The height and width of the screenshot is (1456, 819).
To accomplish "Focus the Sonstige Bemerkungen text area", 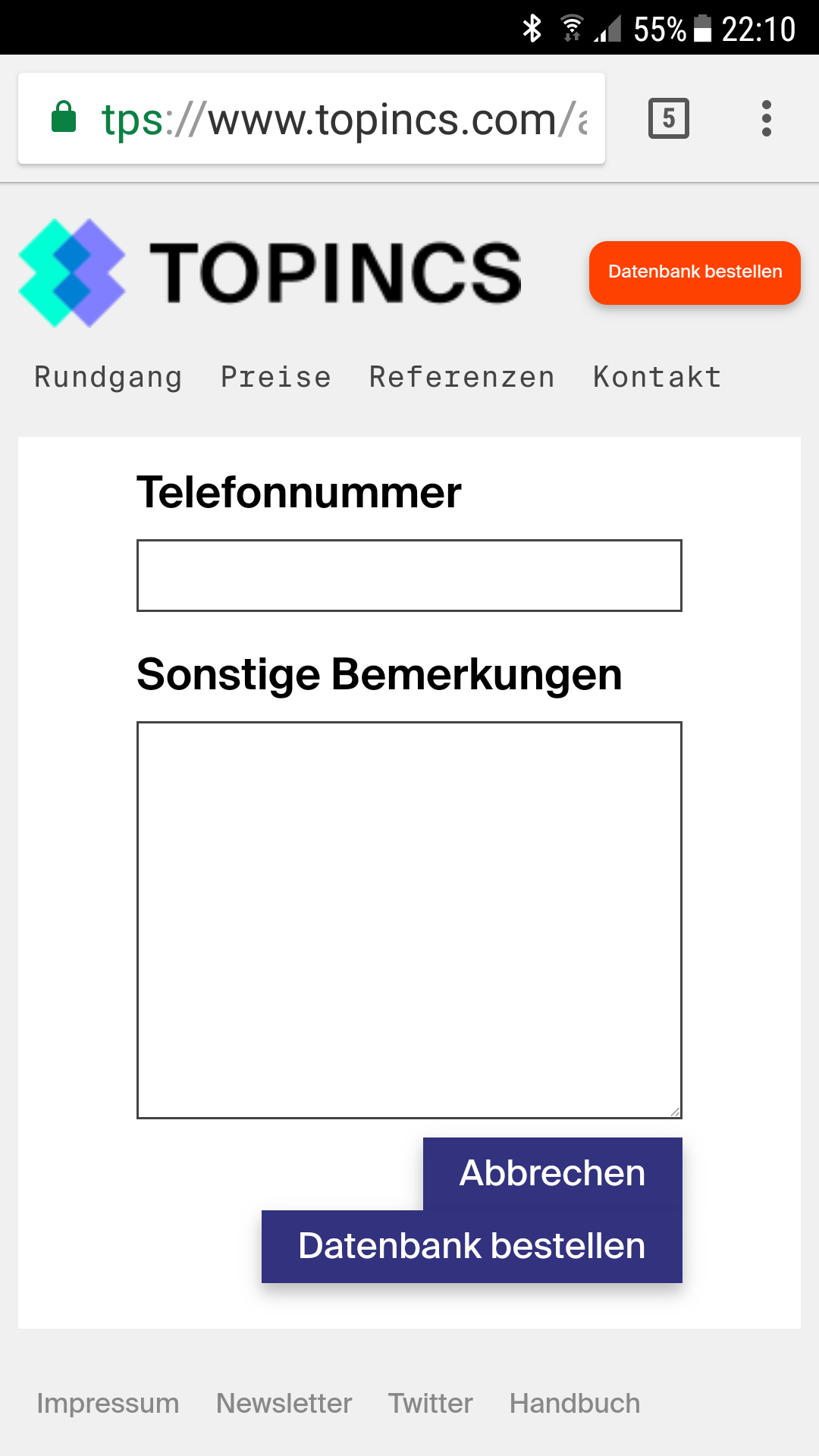I will [x=409, y=919].
